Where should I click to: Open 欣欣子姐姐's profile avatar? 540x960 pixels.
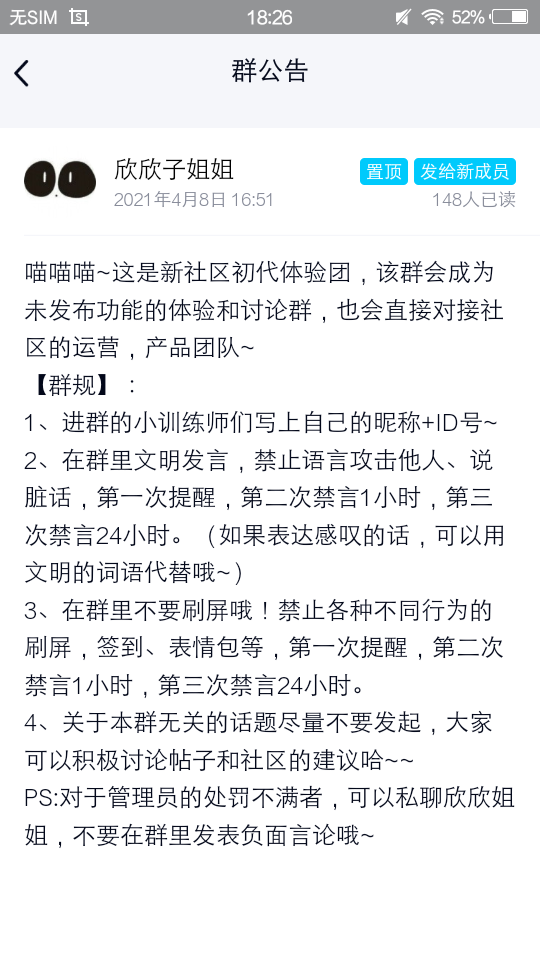(60, 179)
